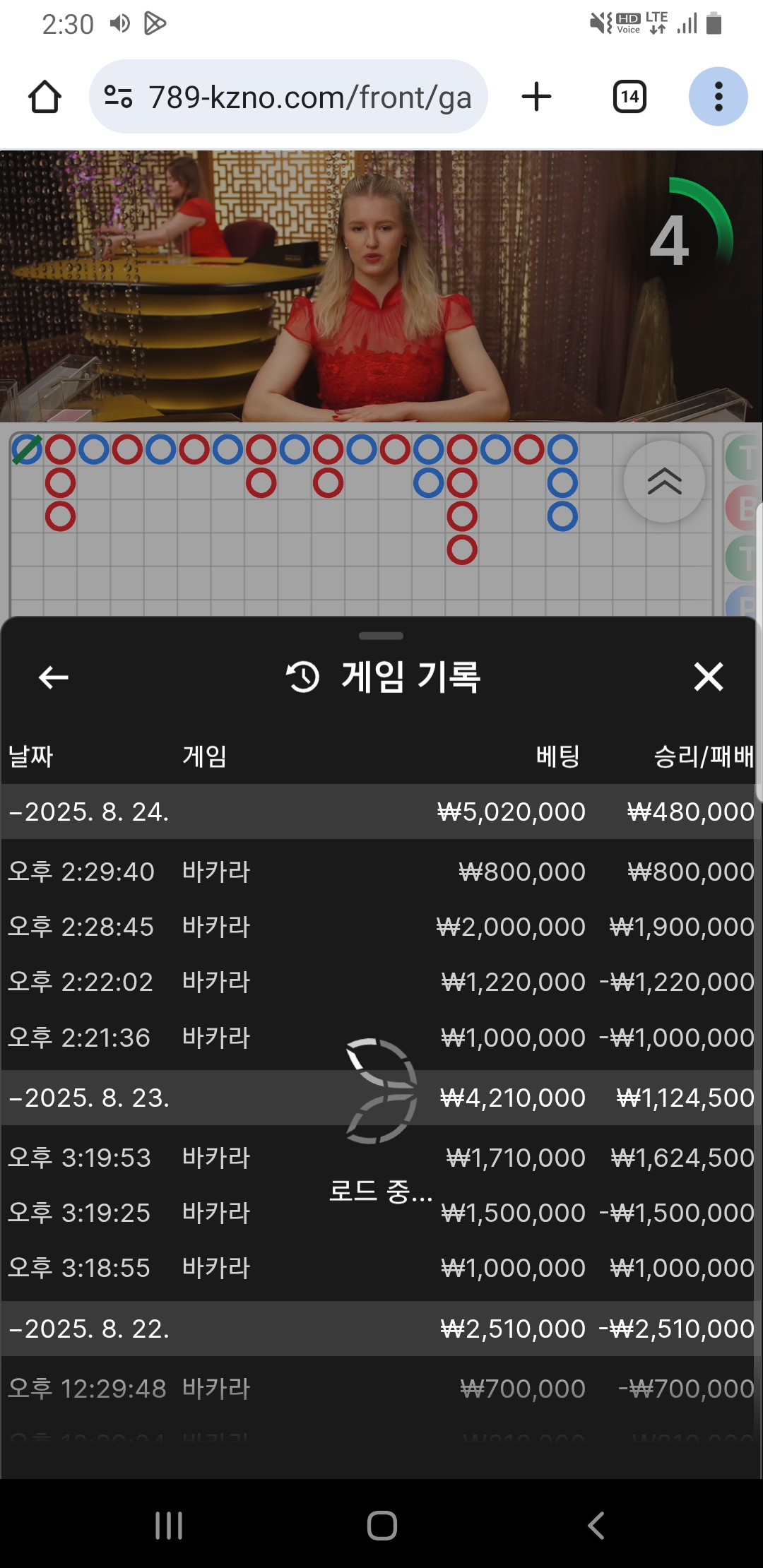Viewport: 763px width, 1568px height.
Task: Open the tab switcher showing 14 tabs
Action: [629, 97]
